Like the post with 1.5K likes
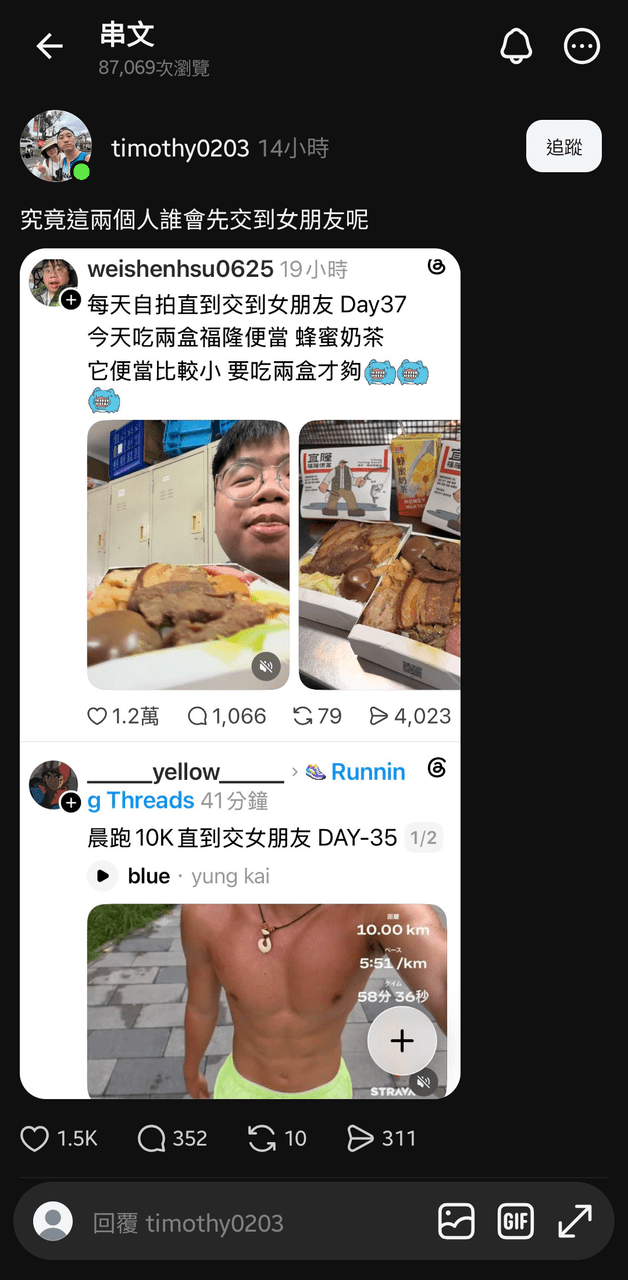 click(58, 1138)
